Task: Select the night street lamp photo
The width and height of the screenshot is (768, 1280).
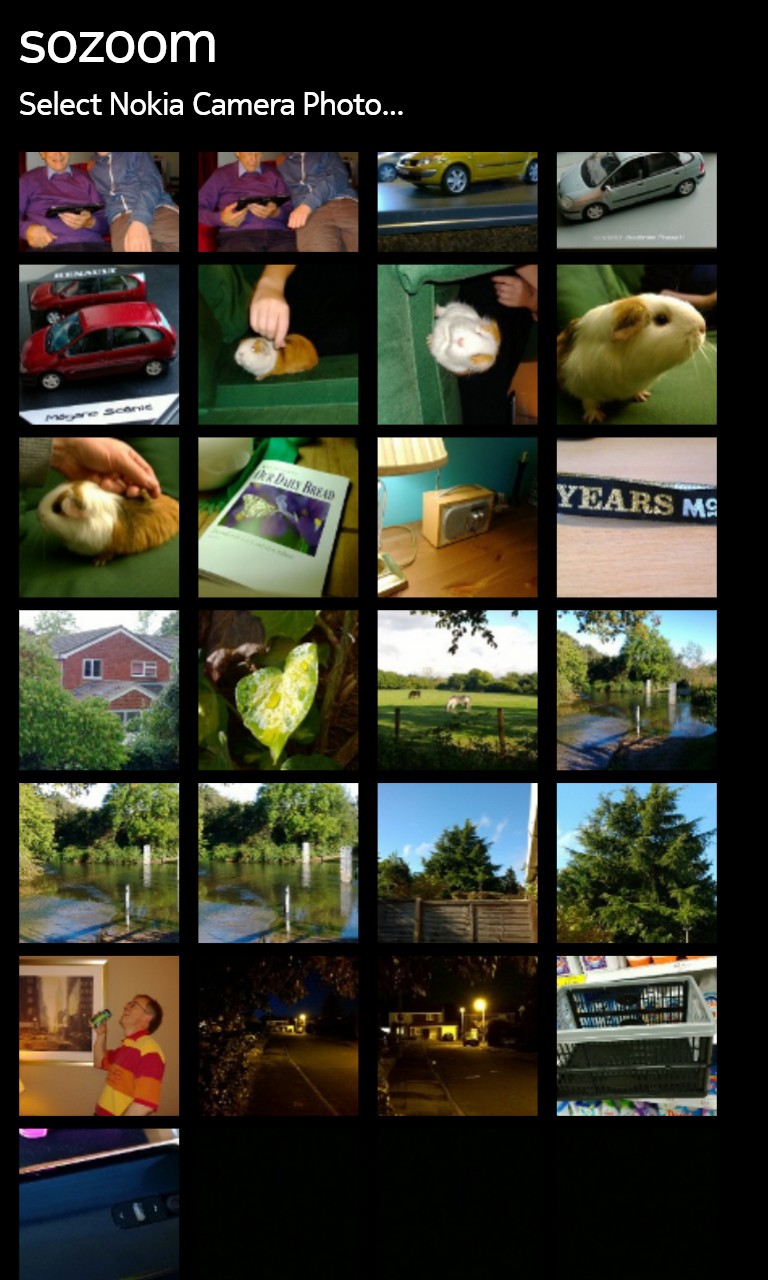Action: (457, 1036)
